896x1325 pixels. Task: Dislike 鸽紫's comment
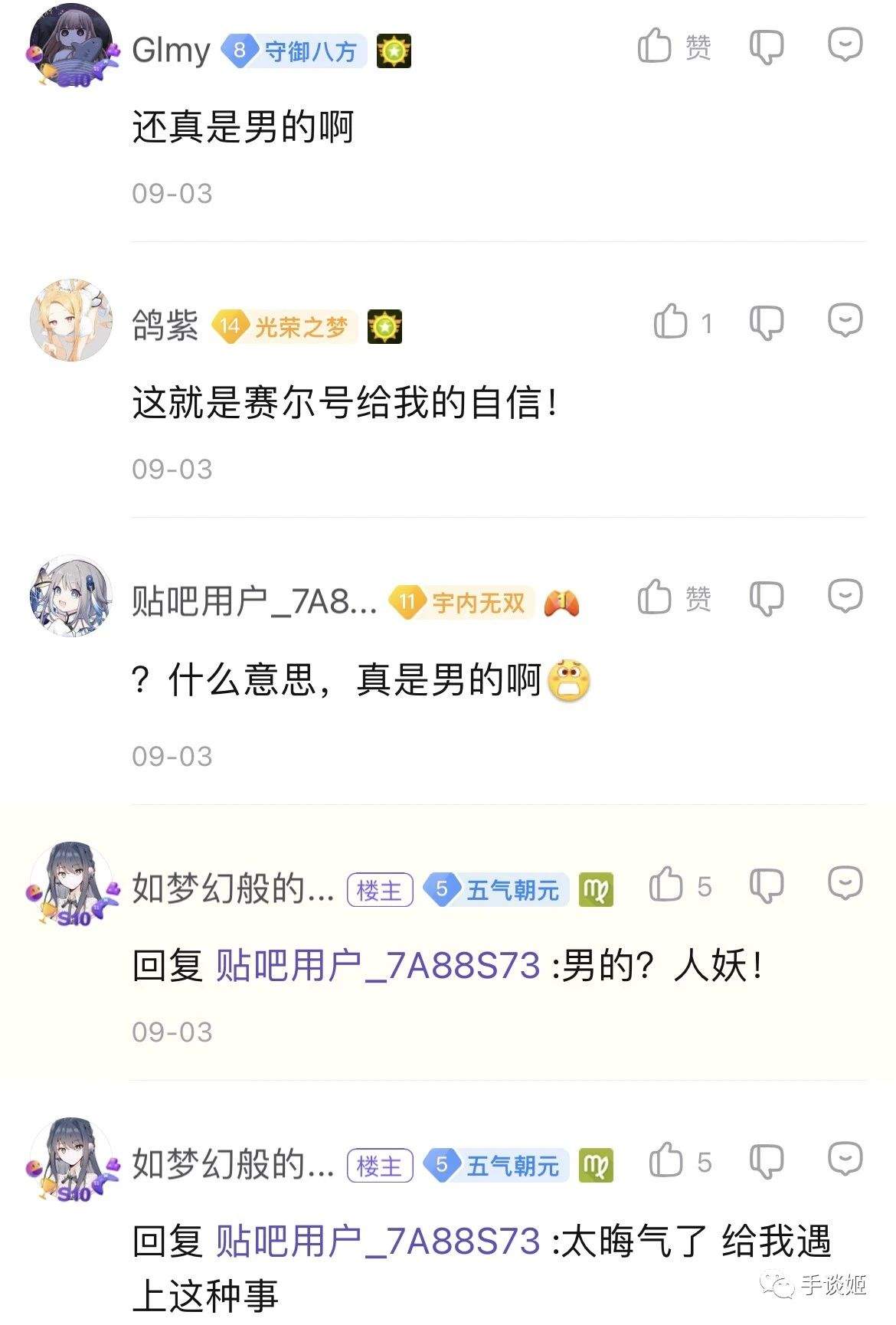tap(766, 323)
